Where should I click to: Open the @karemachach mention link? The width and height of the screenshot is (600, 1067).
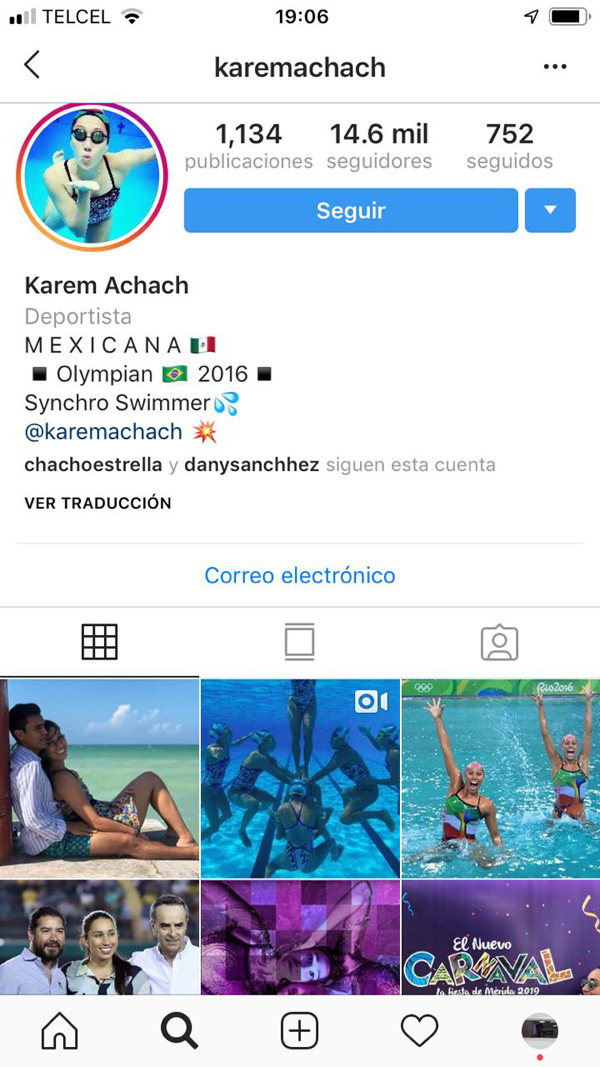point(103,432)
